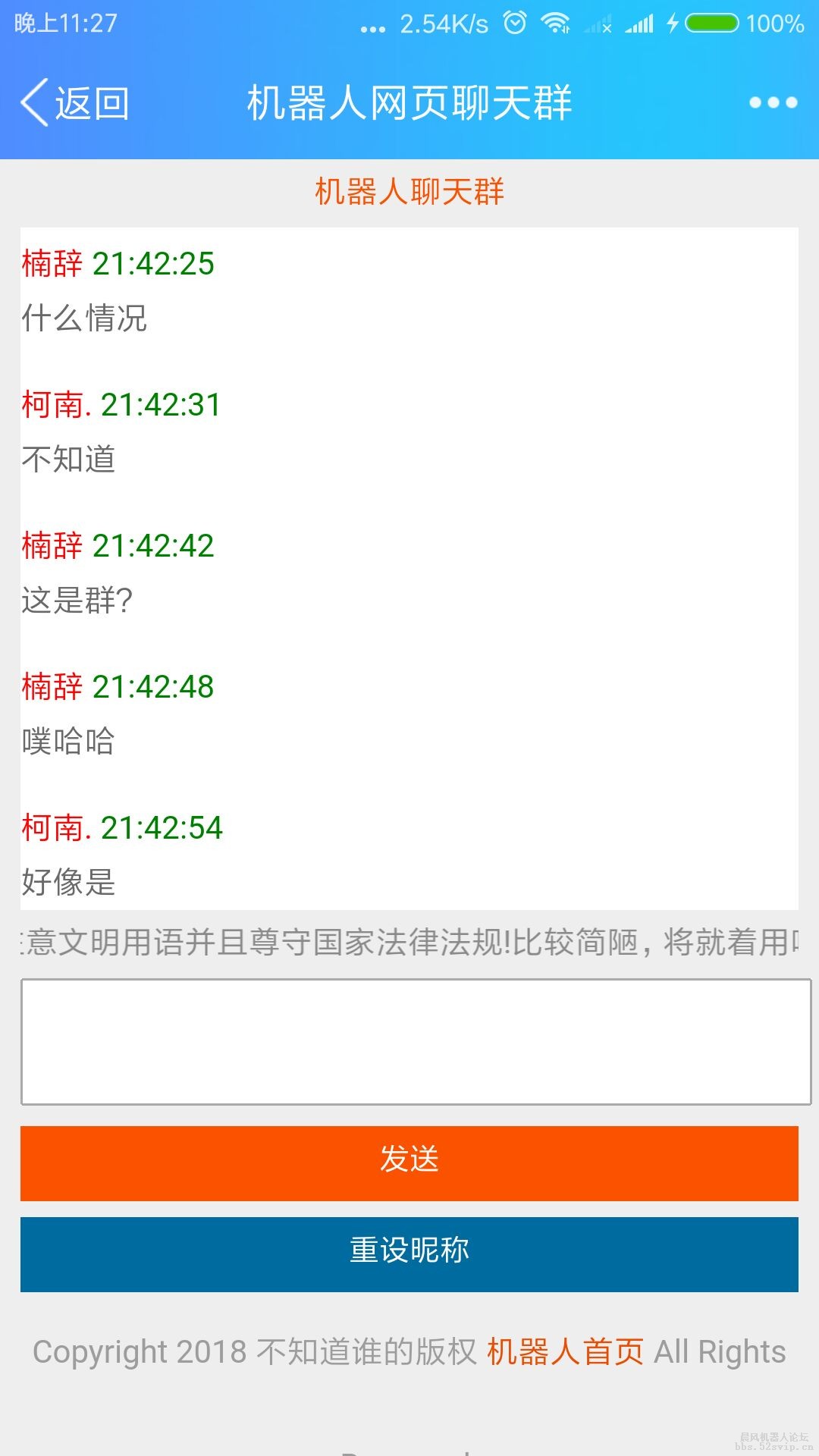
Task: Send the message with 发送
Action: (x=409, y=1163)
